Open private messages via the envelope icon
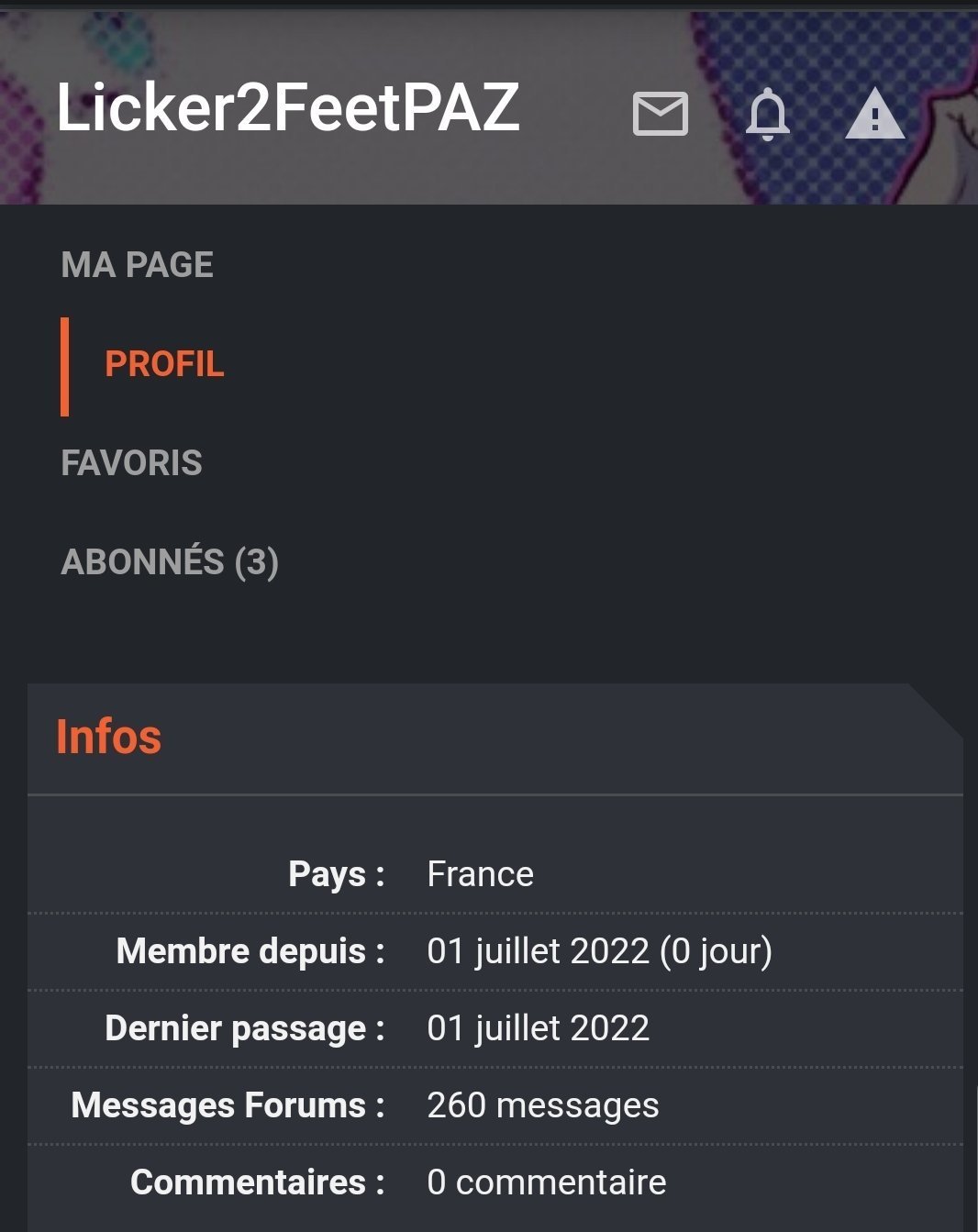Viewport: 978px width, 1232px height. (661, 114)
